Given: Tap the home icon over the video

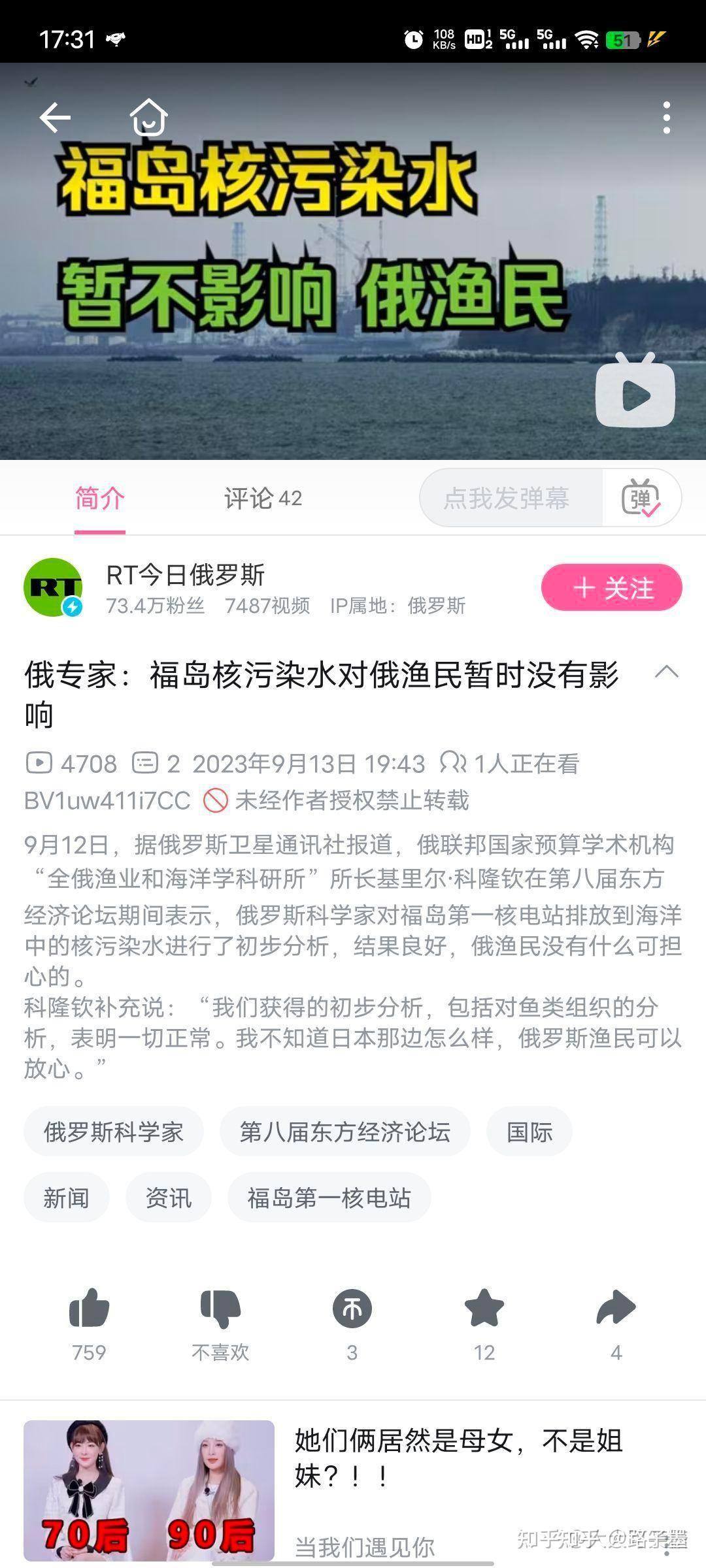Looking at the screenshot, I should point(148,118).
